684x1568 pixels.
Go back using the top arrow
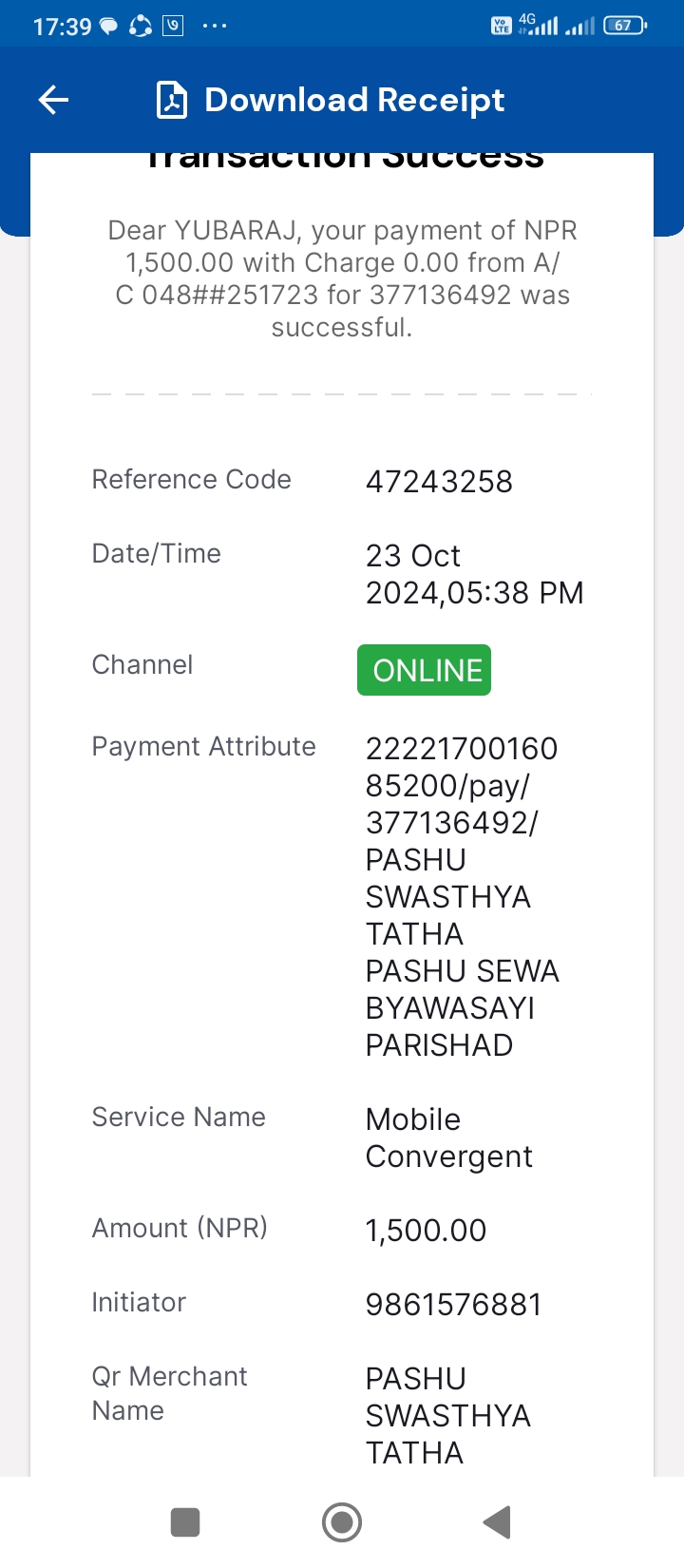pyautogui.click(x=53, y=100)
